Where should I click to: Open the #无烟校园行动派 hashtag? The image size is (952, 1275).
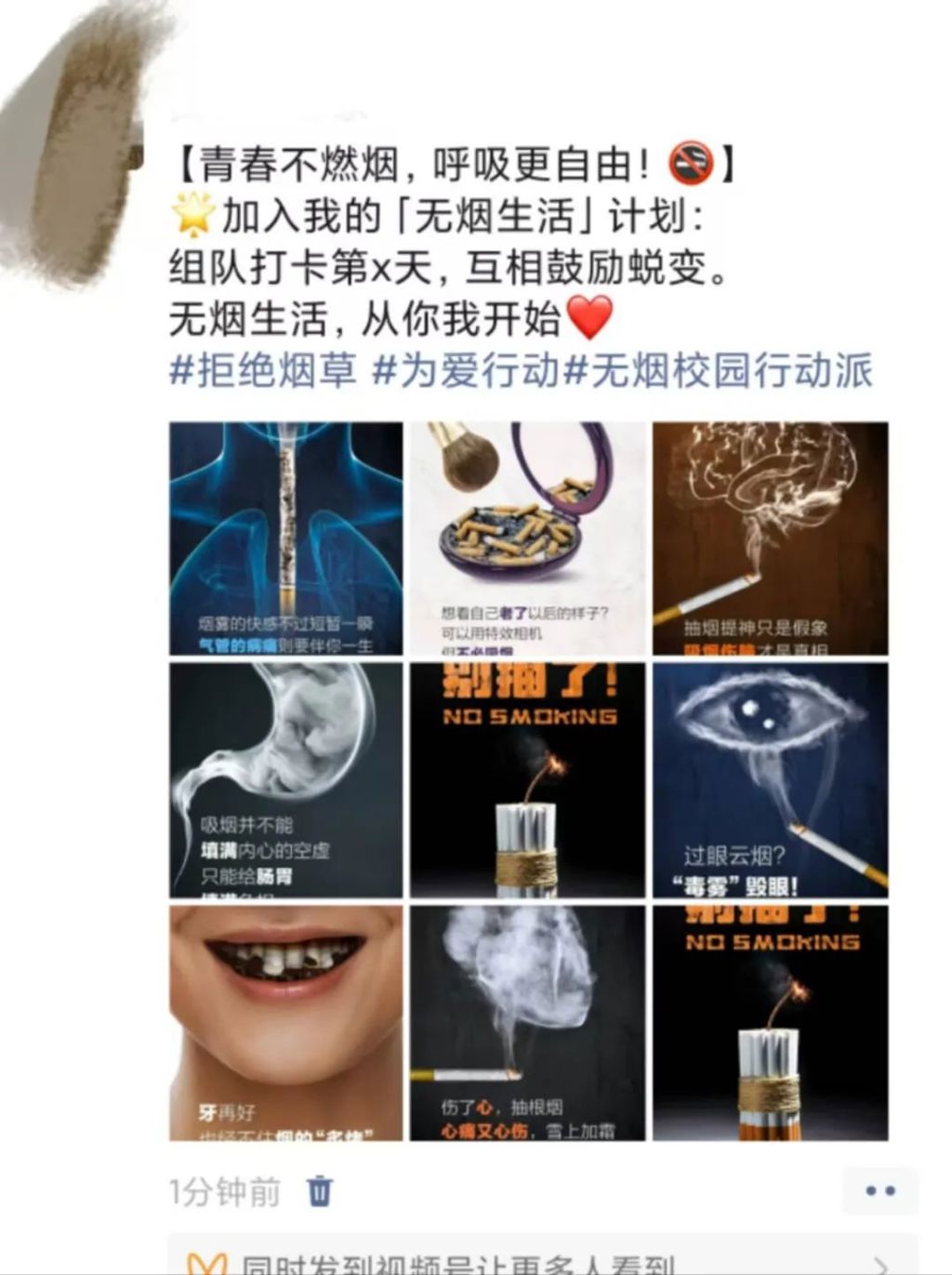pyautogui.click(x=720, y=371)
